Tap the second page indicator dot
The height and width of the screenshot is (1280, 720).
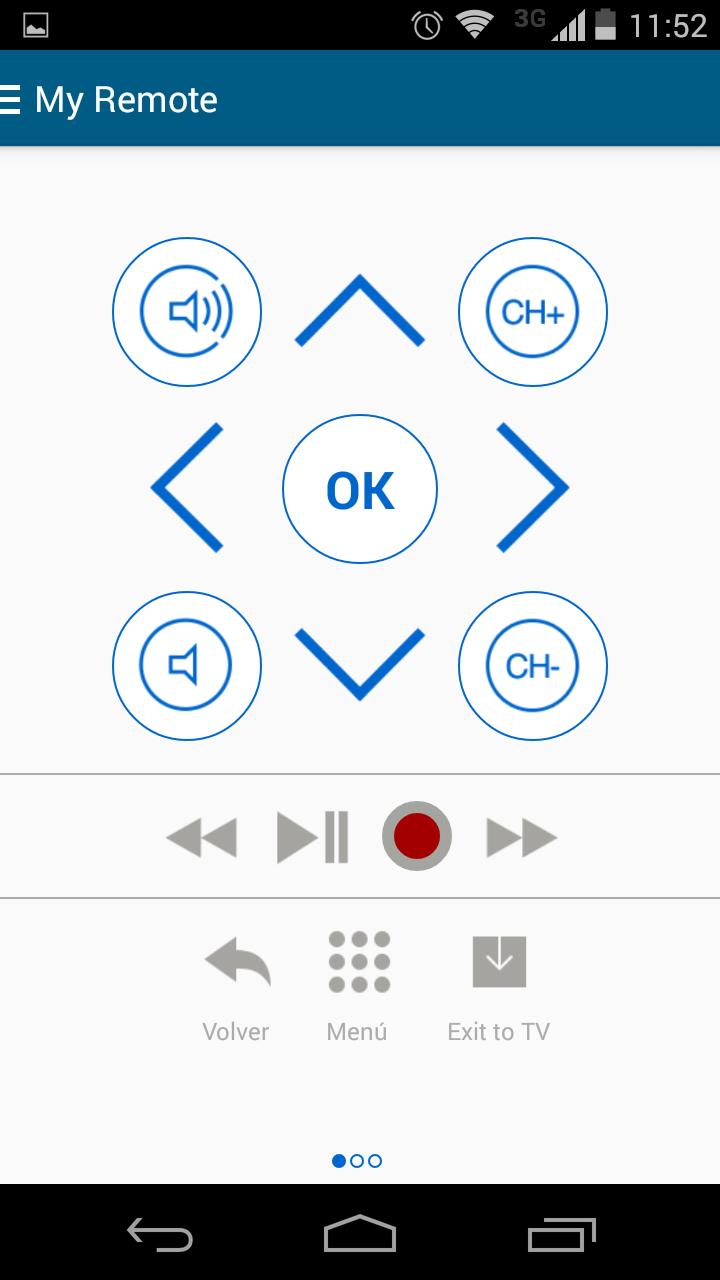356,1161
